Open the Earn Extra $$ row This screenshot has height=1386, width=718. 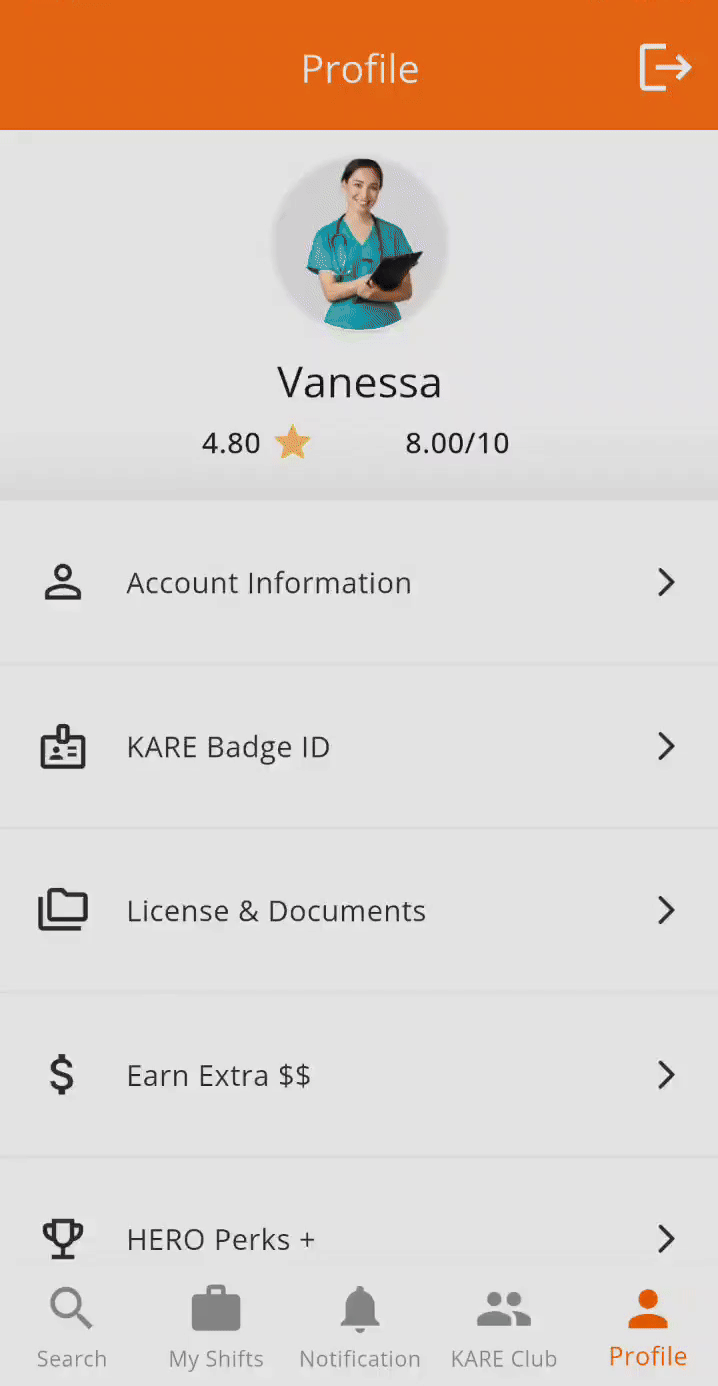359,1075
